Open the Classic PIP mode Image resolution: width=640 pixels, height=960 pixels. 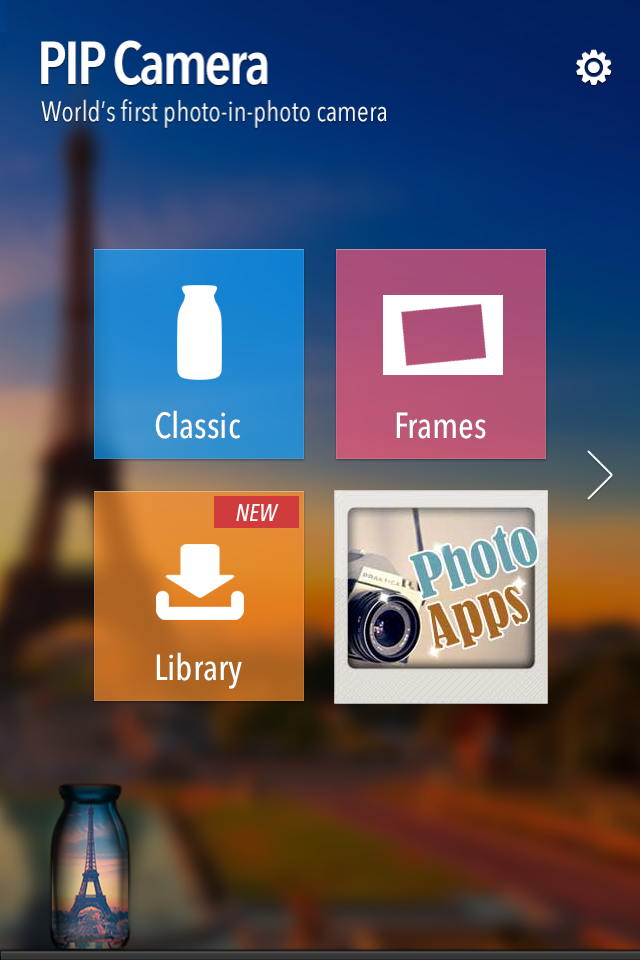click(199, 354)
